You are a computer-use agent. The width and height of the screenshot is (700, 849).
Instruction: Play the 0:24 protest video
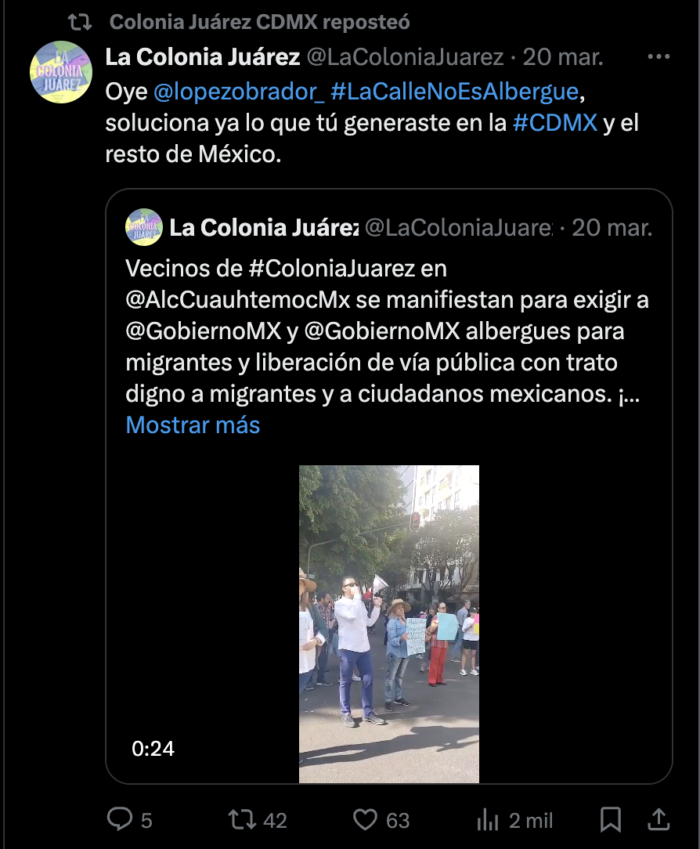tap(389, 623)
